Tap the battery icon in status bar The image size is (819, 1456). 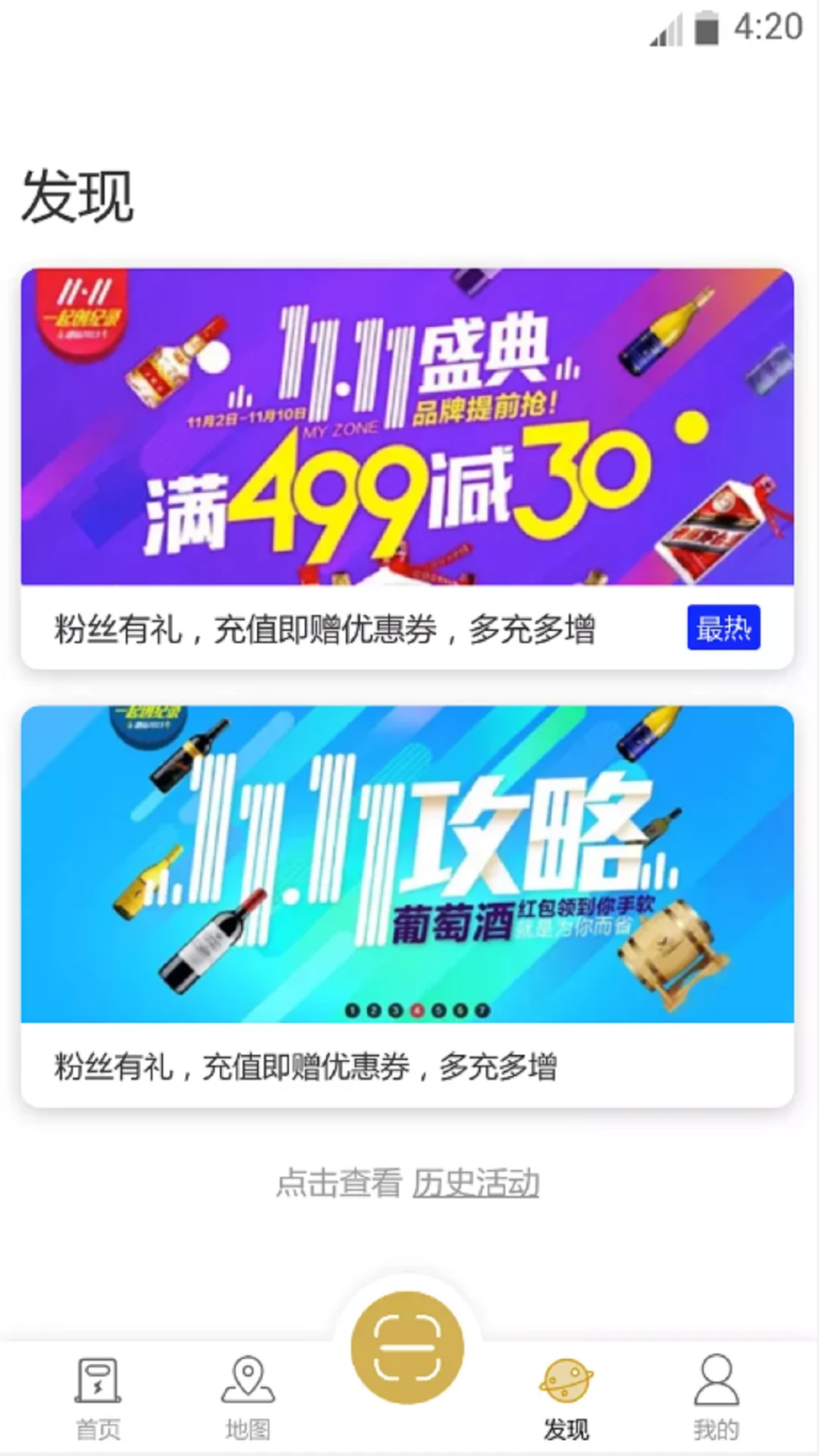click(x=707, y=30)
